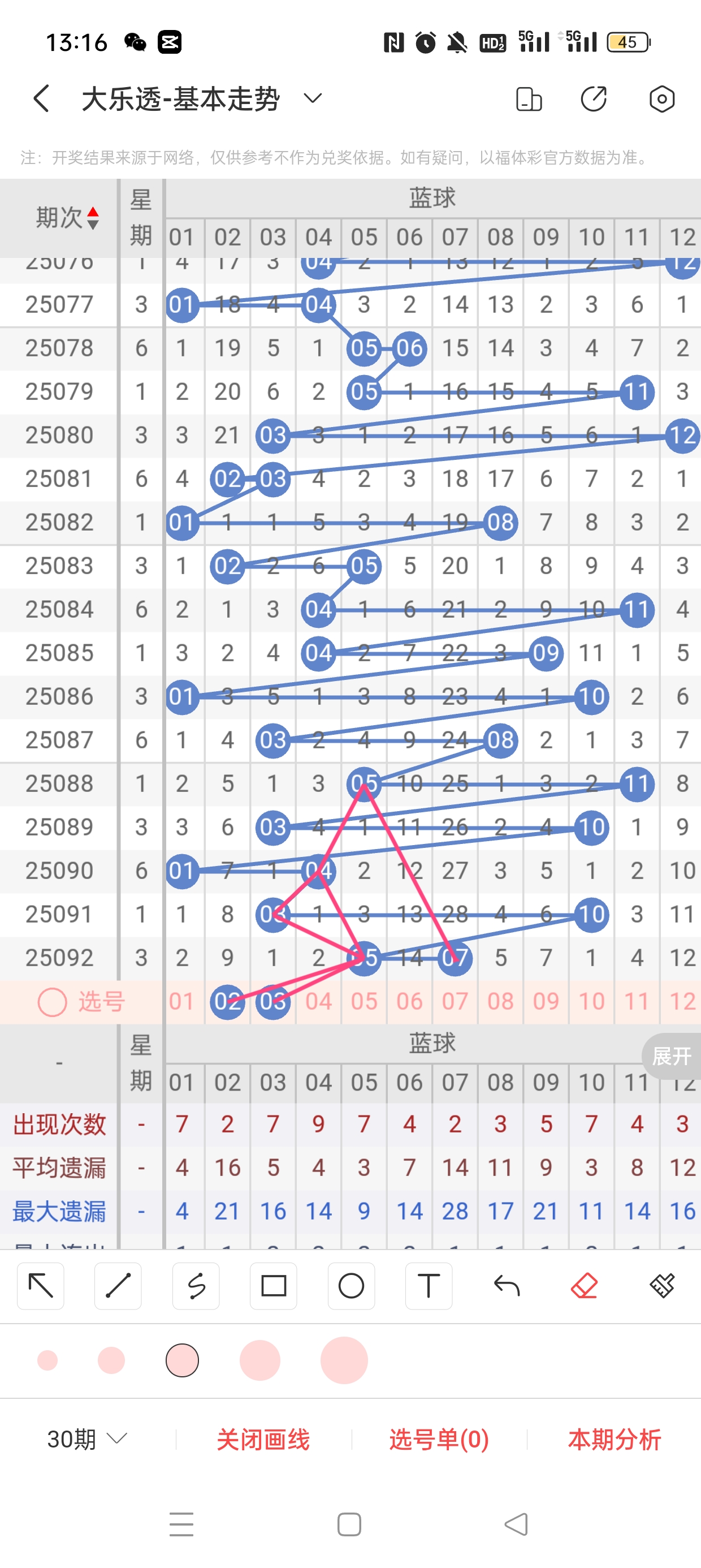
Task: Choose the freehand curve drawing tool
Action: [x=196, y=1286]
